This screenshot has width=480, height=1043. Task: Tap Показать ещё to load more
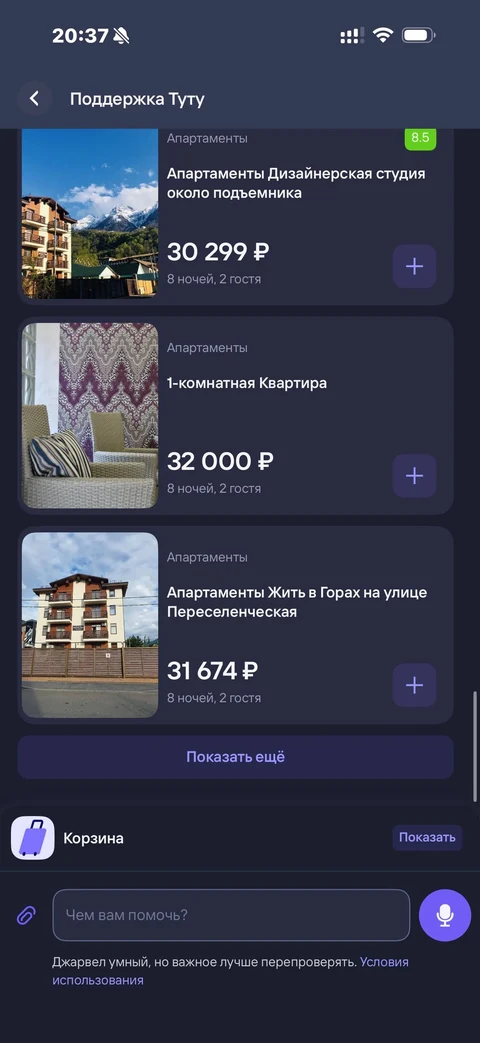click(x=235, y=757)
